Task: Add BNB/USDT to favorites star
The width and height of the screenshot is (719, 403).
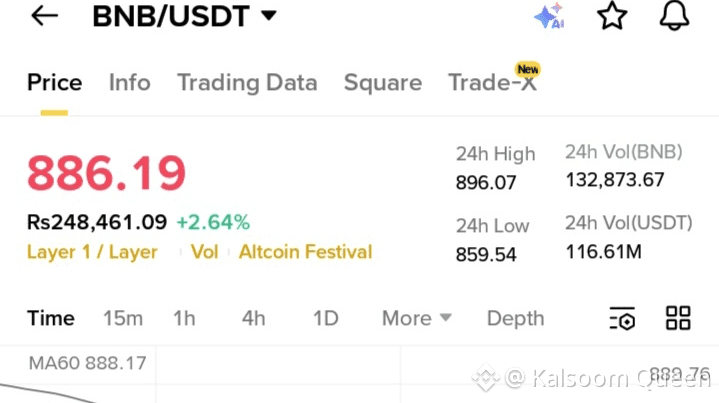Action: (612, 16)
